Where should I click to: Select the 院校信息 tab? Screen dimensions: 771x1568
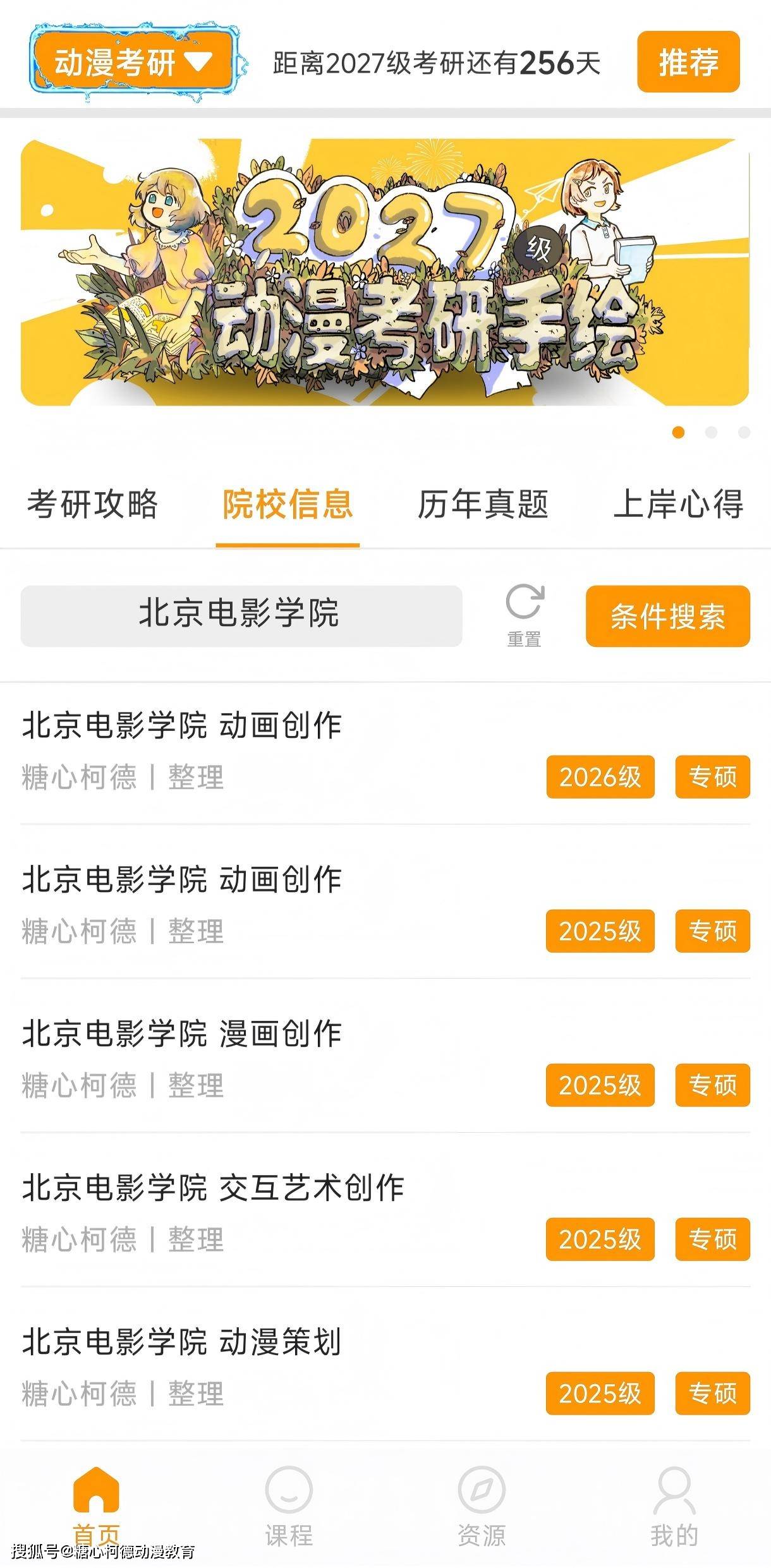pos(288,505)
